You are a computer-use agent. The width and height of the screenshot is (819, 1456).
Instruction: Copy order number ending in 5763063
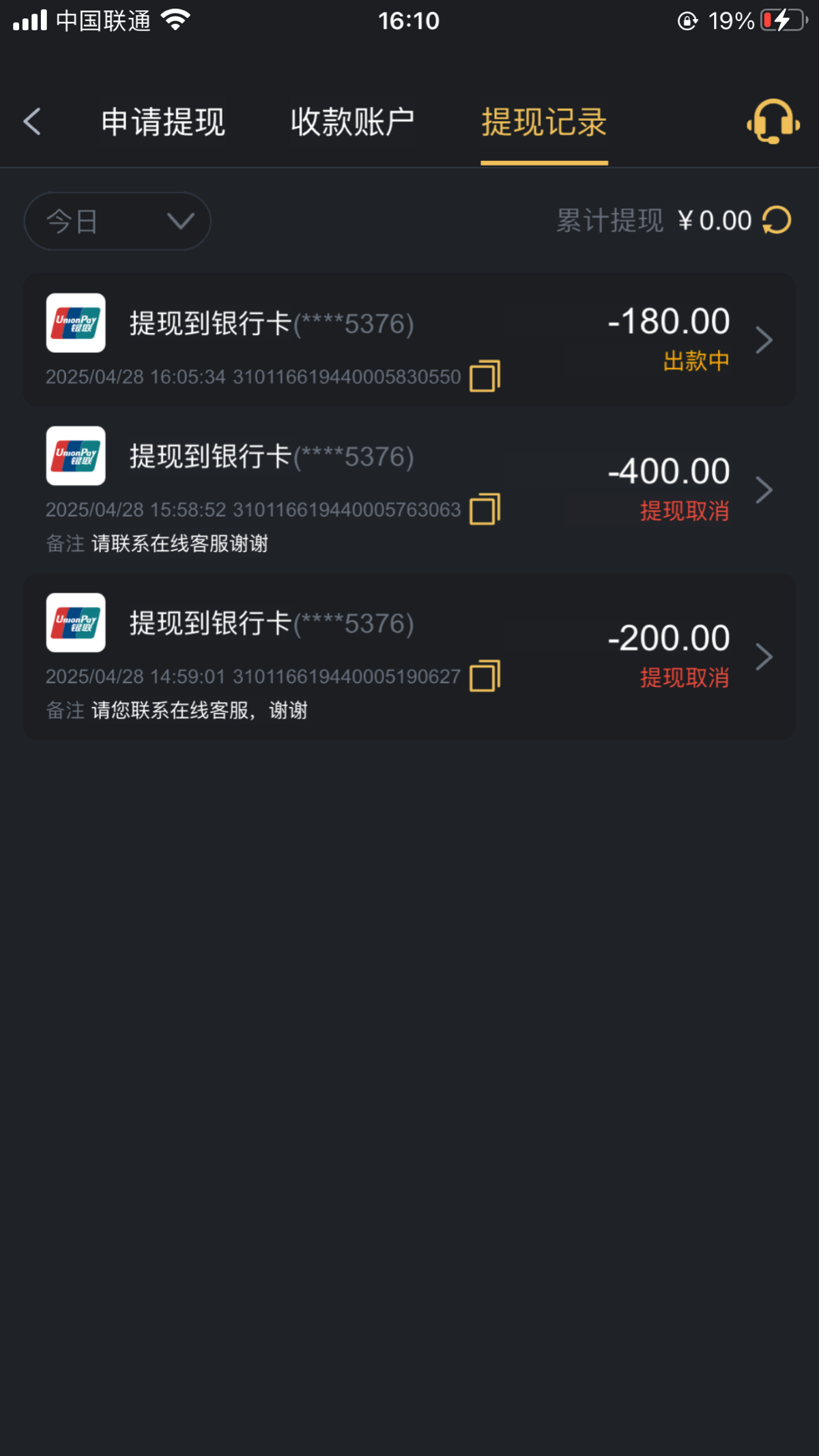pos(485,509)
